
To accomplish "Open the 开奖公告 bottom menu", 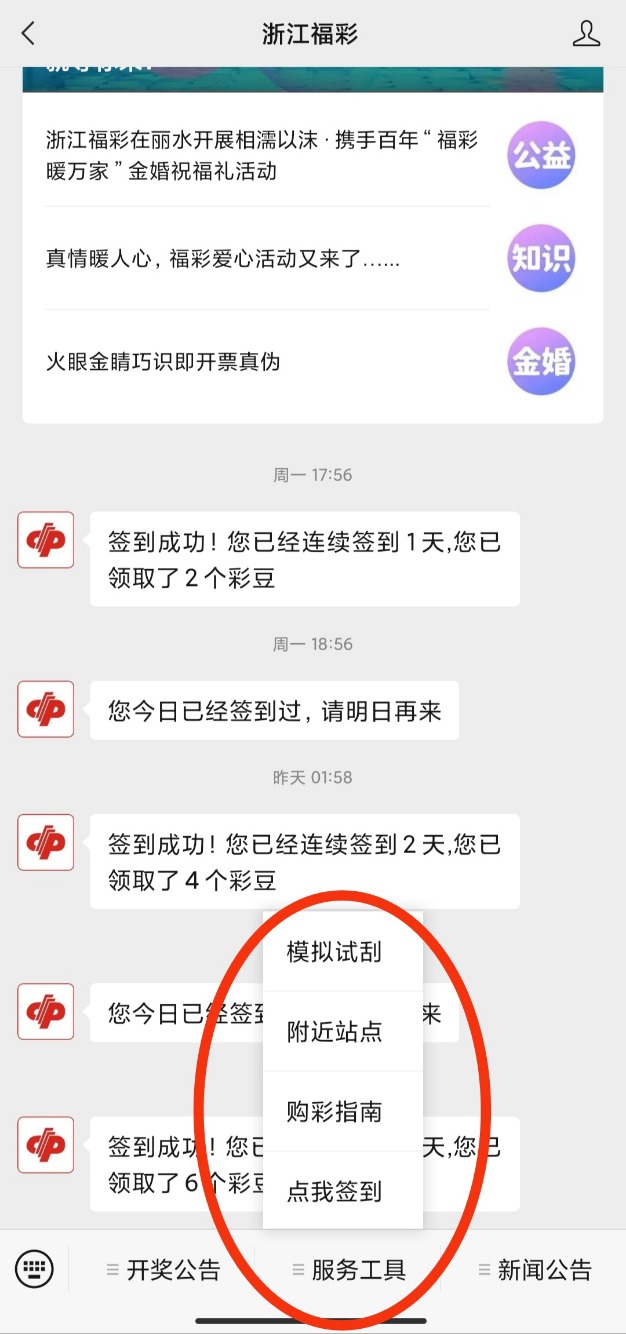I will (x=163, y=1270).
